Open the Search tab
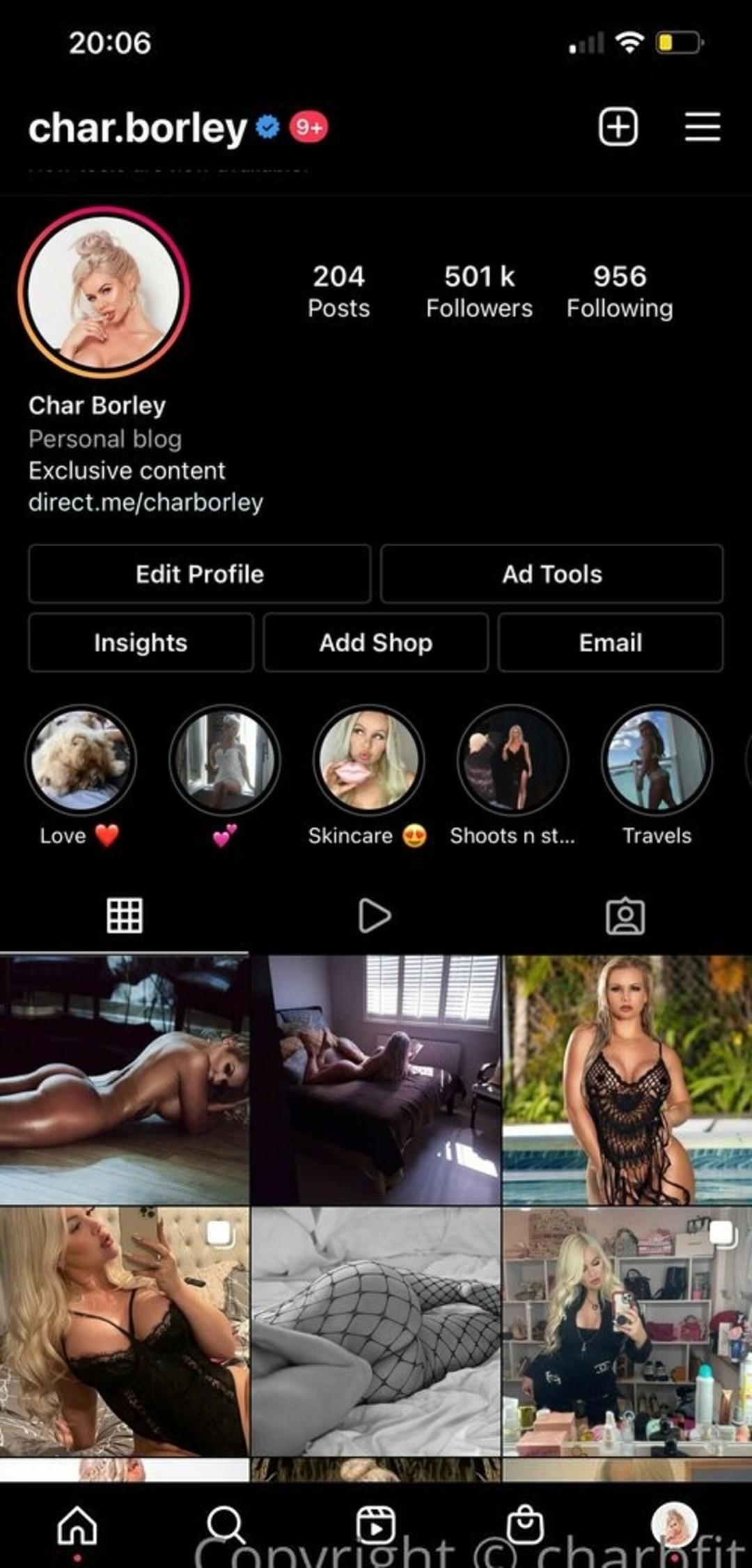The image size is (752, 1568). tap(226, 1526)
